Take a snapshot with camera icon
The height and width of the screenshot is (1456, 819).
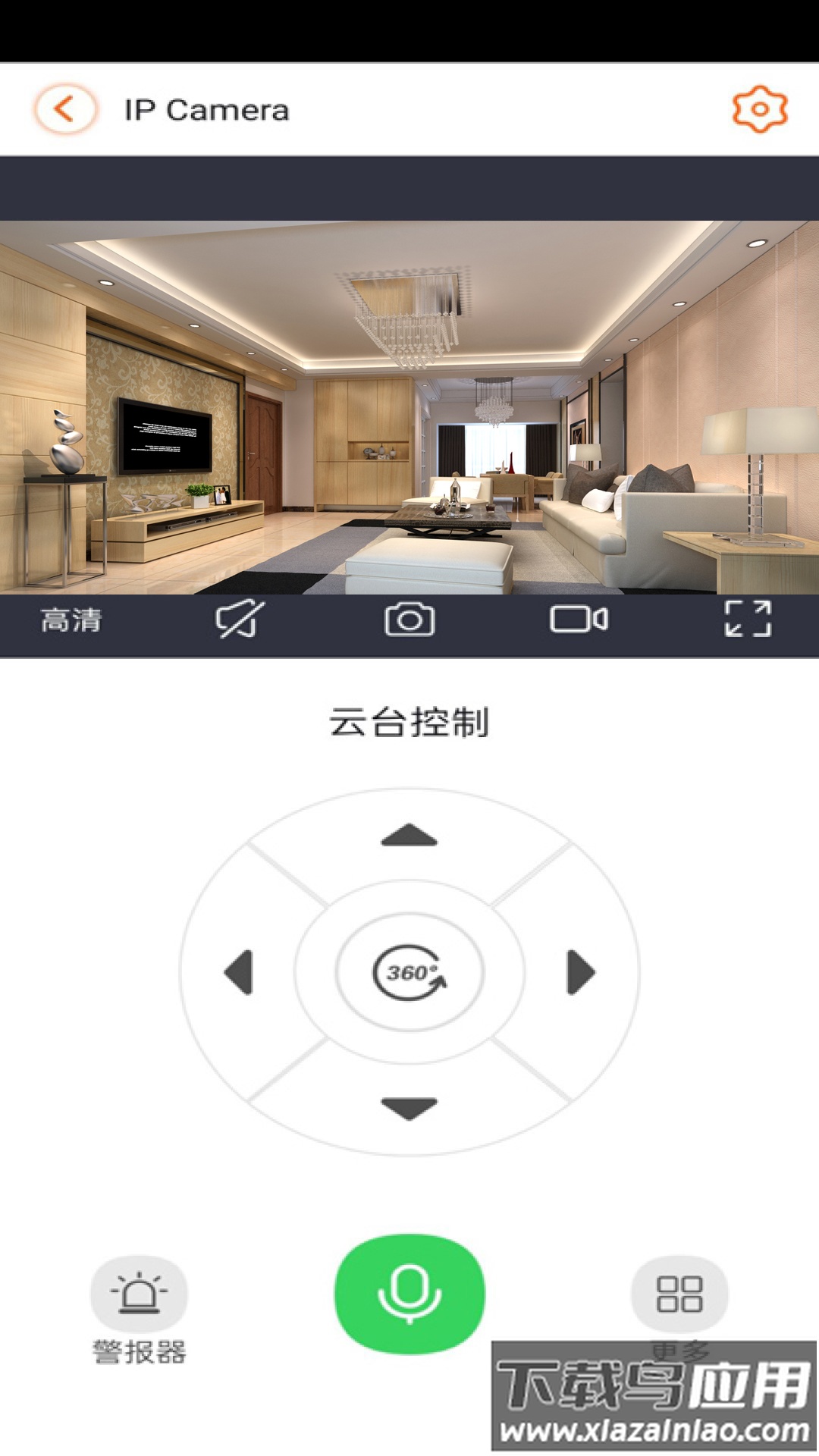[409, 620]
